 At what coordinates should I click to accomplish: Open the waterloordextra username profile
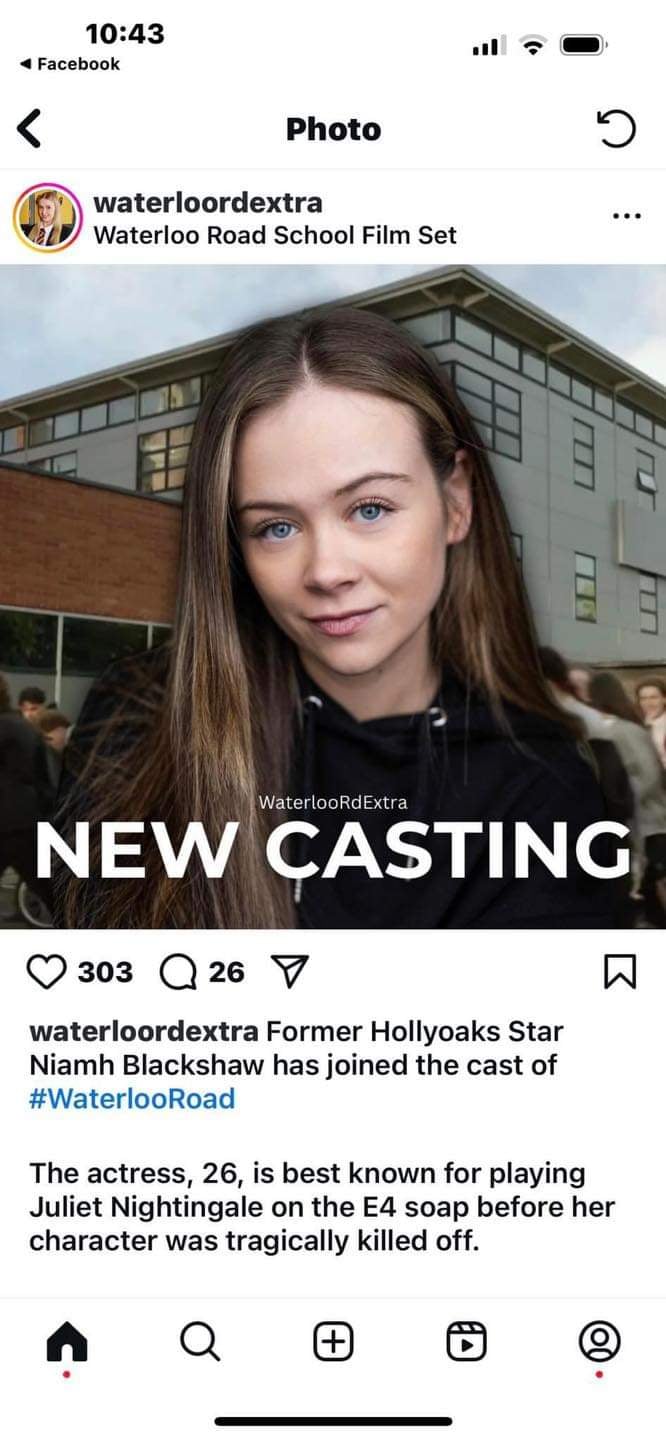pyautogui.click(x=207, y=203)
